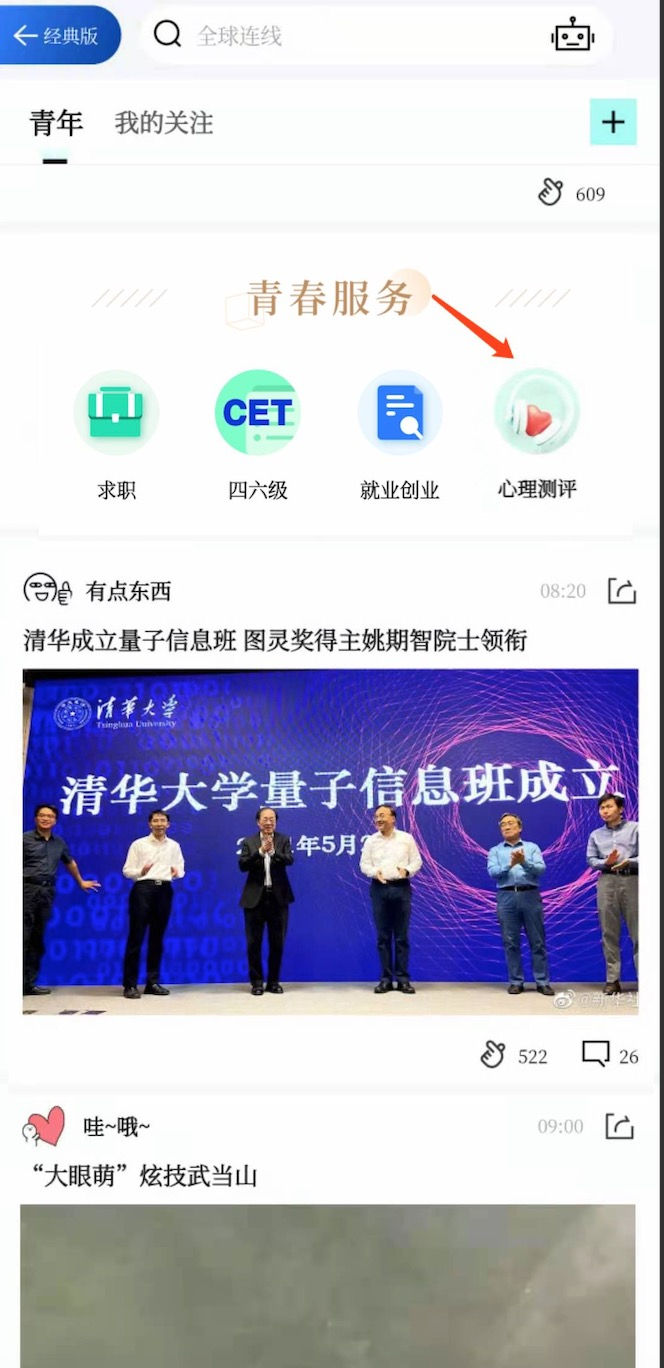The image size is (664, 1368).
Task: Switch to the 我的关注 tab
Action: click(x=164, y=124)
